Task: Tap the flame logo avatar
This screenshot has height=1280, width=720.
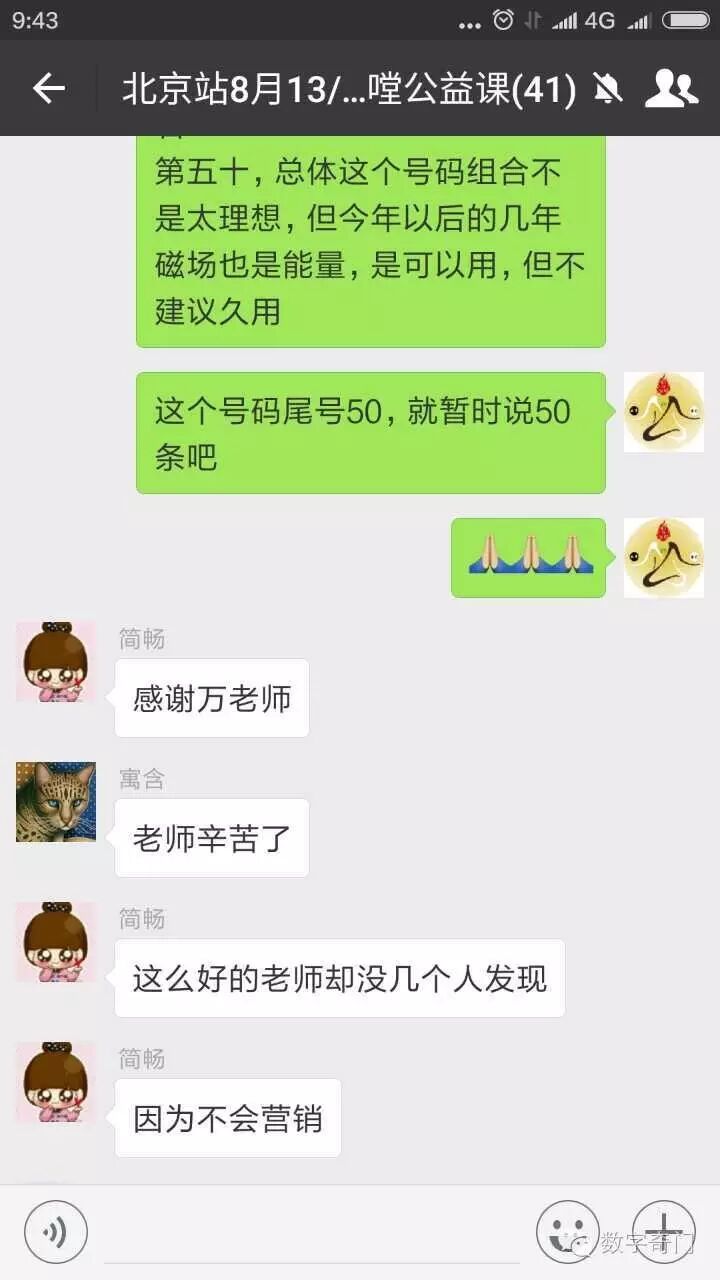Action: click(664, 410)
